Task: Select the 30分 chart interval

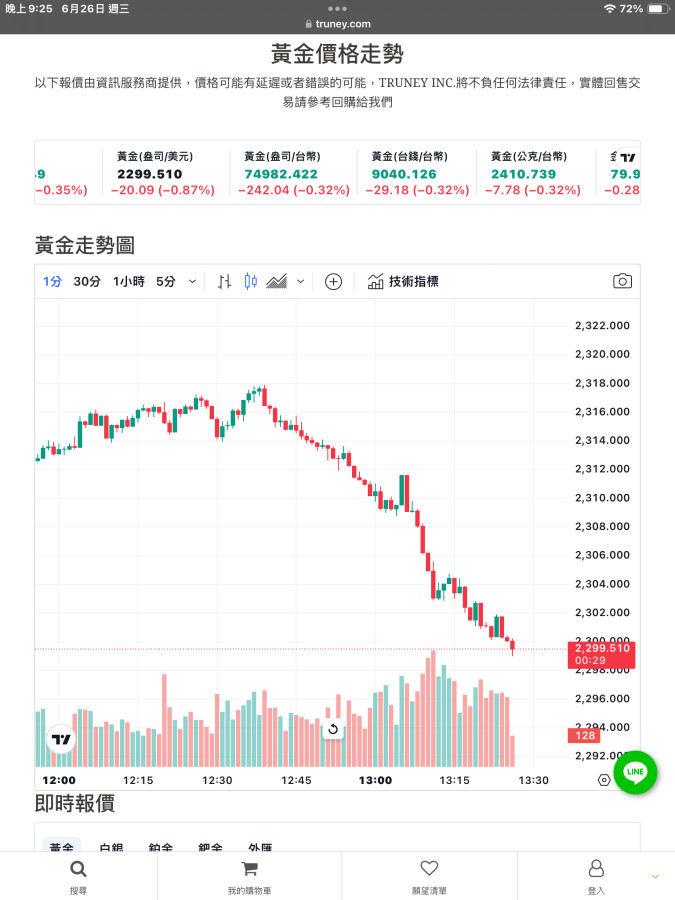Action: 87,282
